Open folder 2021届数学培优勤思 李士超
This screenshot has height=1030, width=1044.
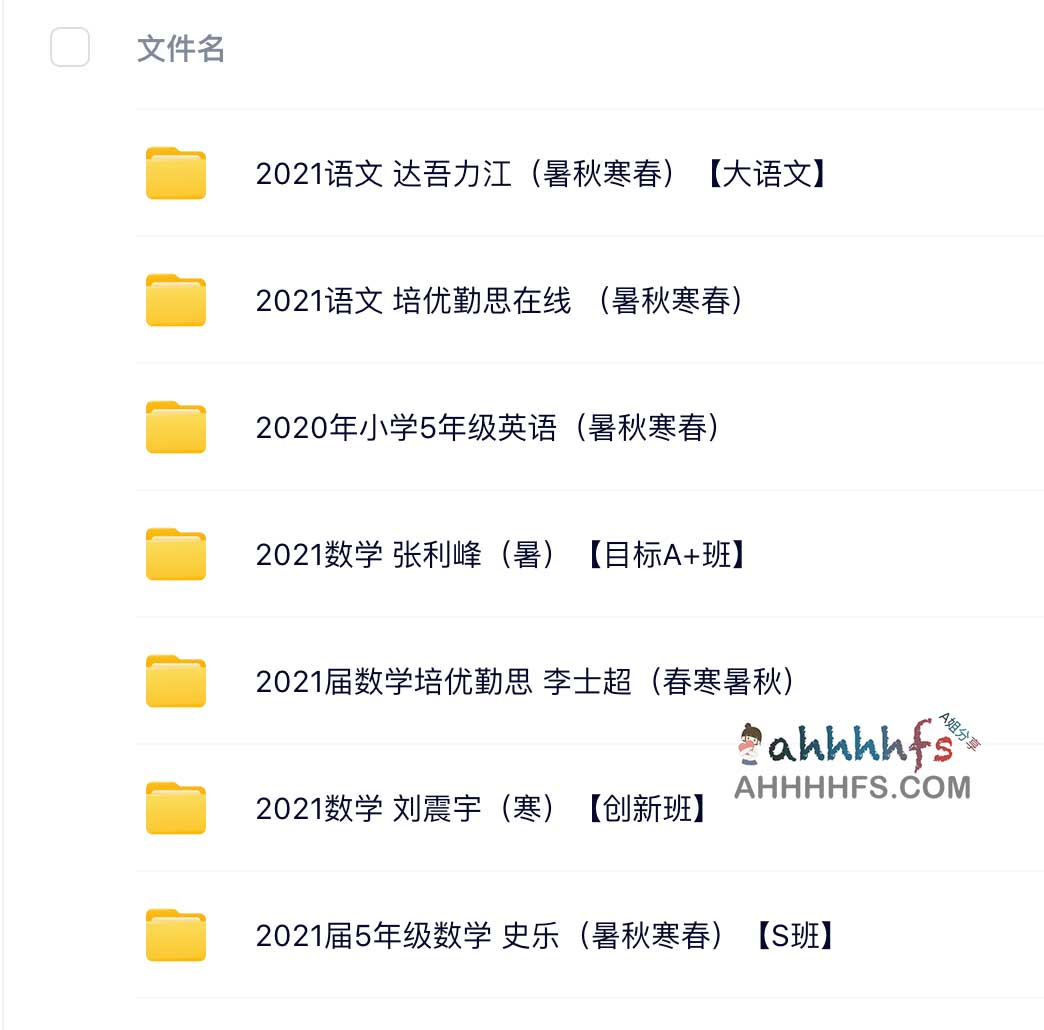525,682
